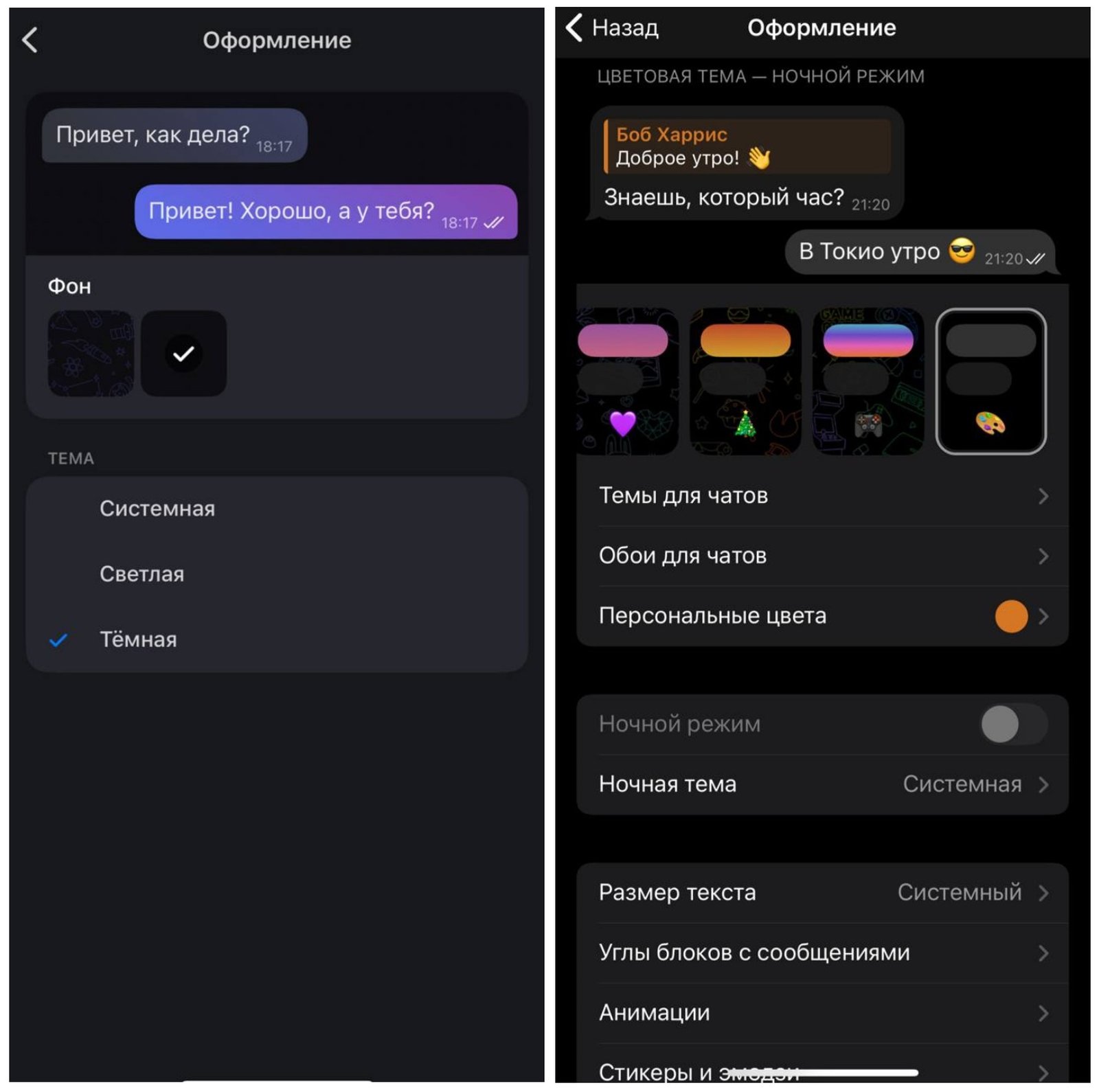Choose the Светлая theme option
This screenshot has height=1092, width=1099.
141,573
